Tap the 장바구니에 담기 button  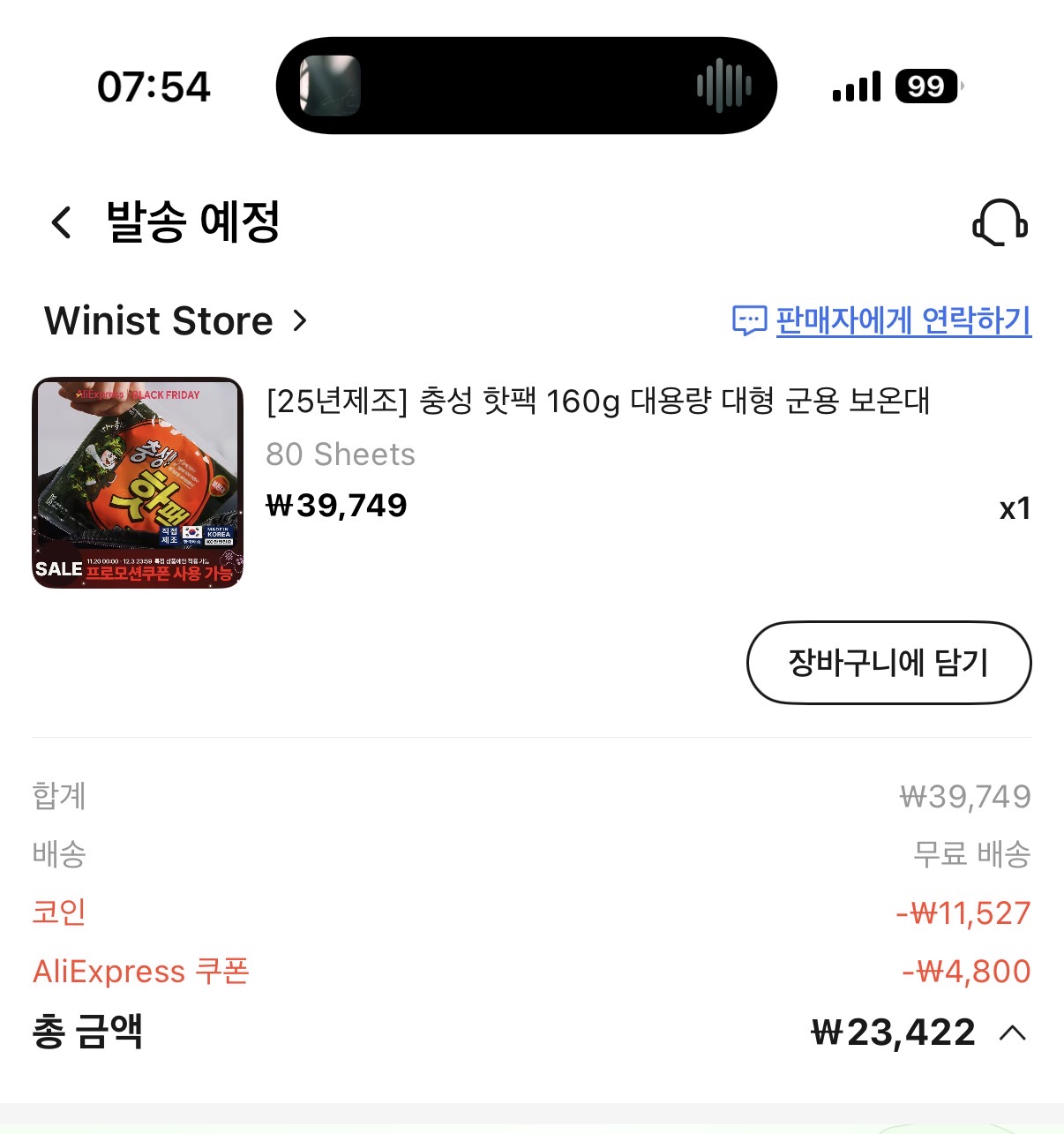coord(888,663)
